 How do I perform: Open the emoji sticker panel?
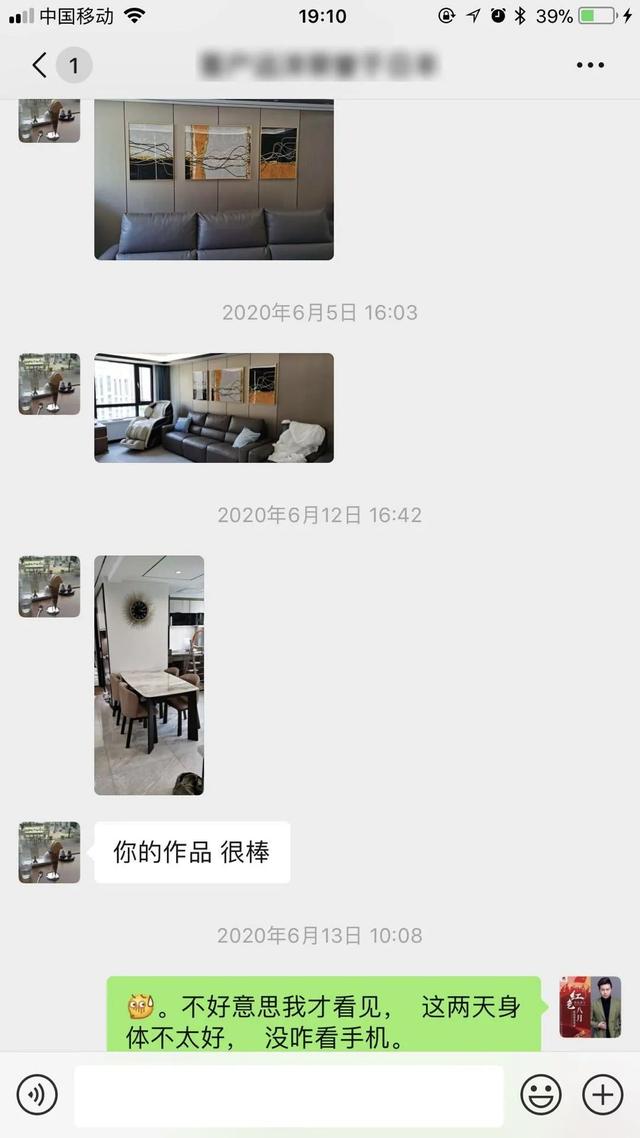point(541,1095)
